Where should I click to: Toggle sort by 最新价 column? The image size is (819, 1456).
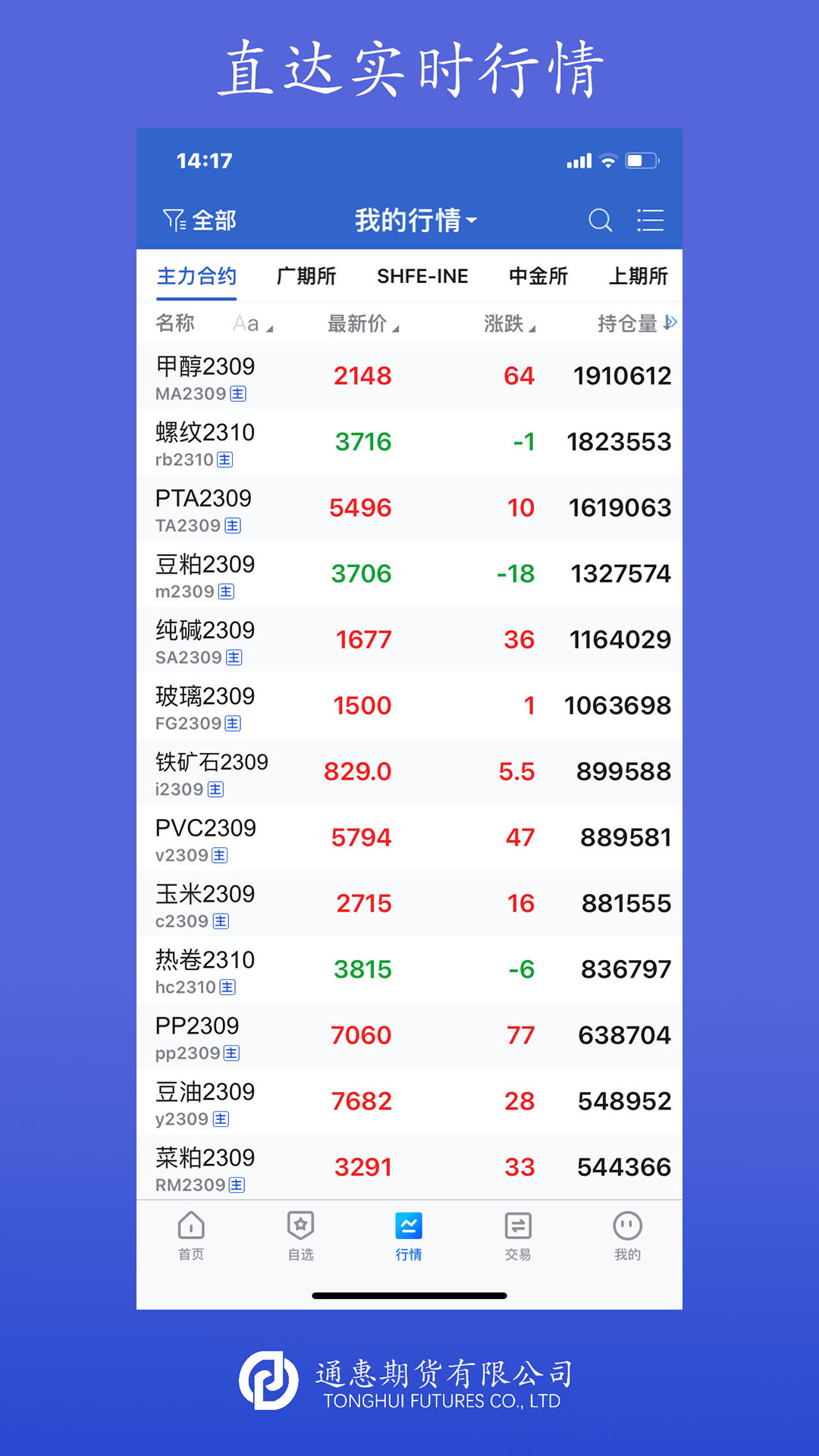tap(362, 322)
